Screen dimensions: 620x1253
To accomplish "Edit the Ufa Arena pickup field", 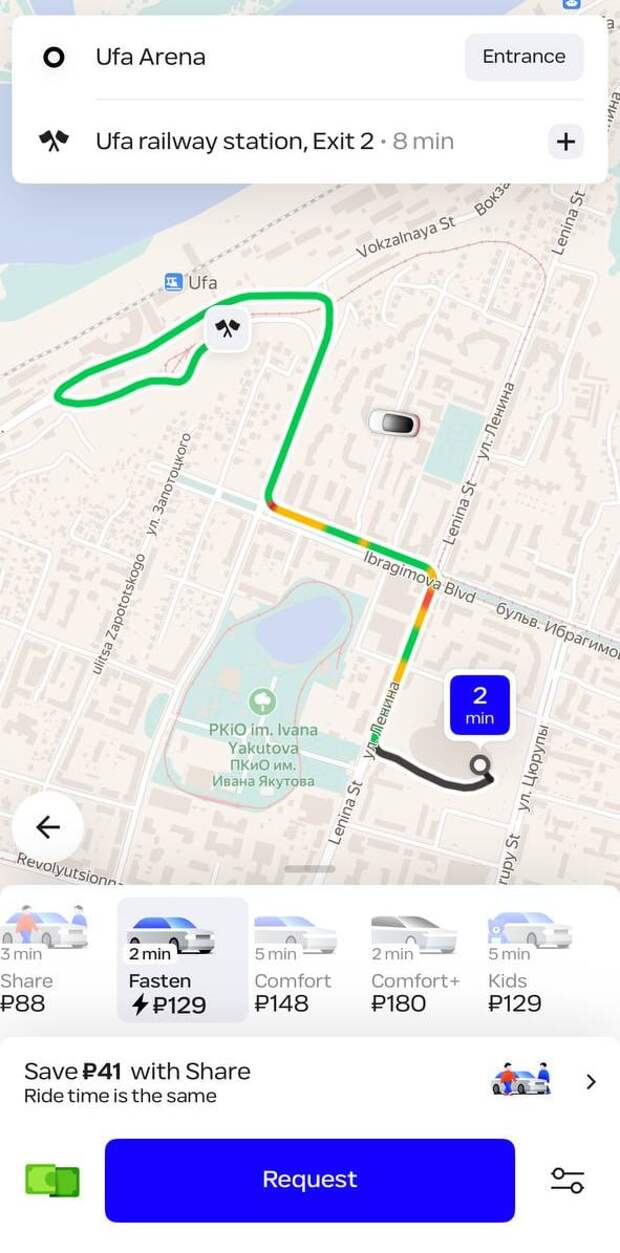I will [150, 57].
